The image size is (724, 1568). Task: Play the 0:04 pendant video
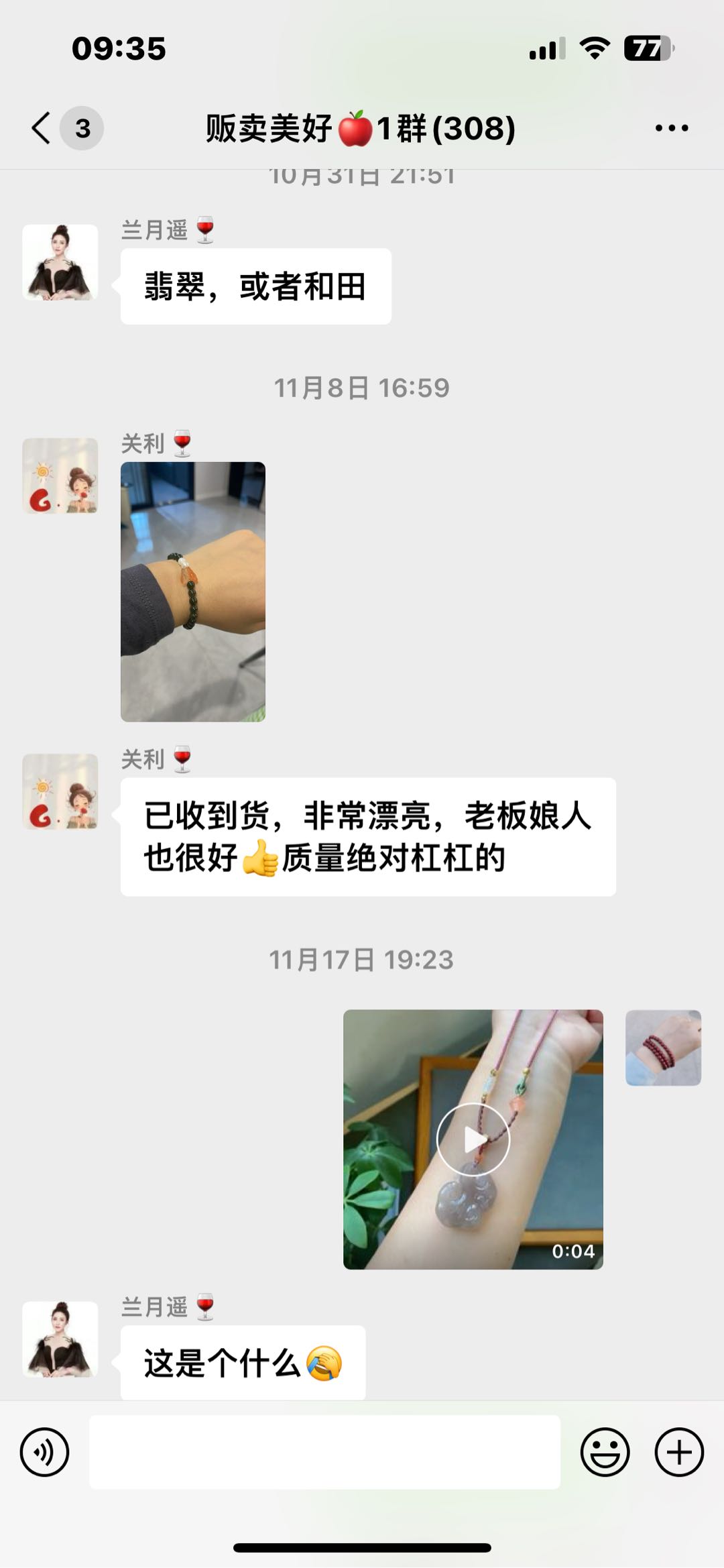point(473,1139)
